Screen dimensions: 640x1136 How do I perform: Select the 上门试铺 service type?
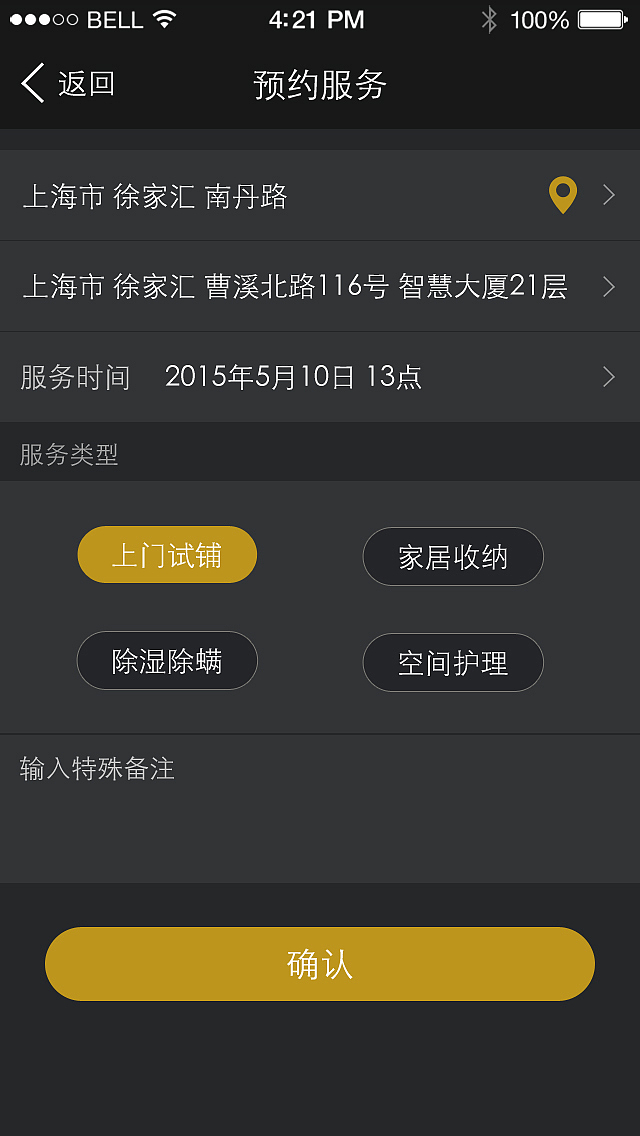click(167, 555)
